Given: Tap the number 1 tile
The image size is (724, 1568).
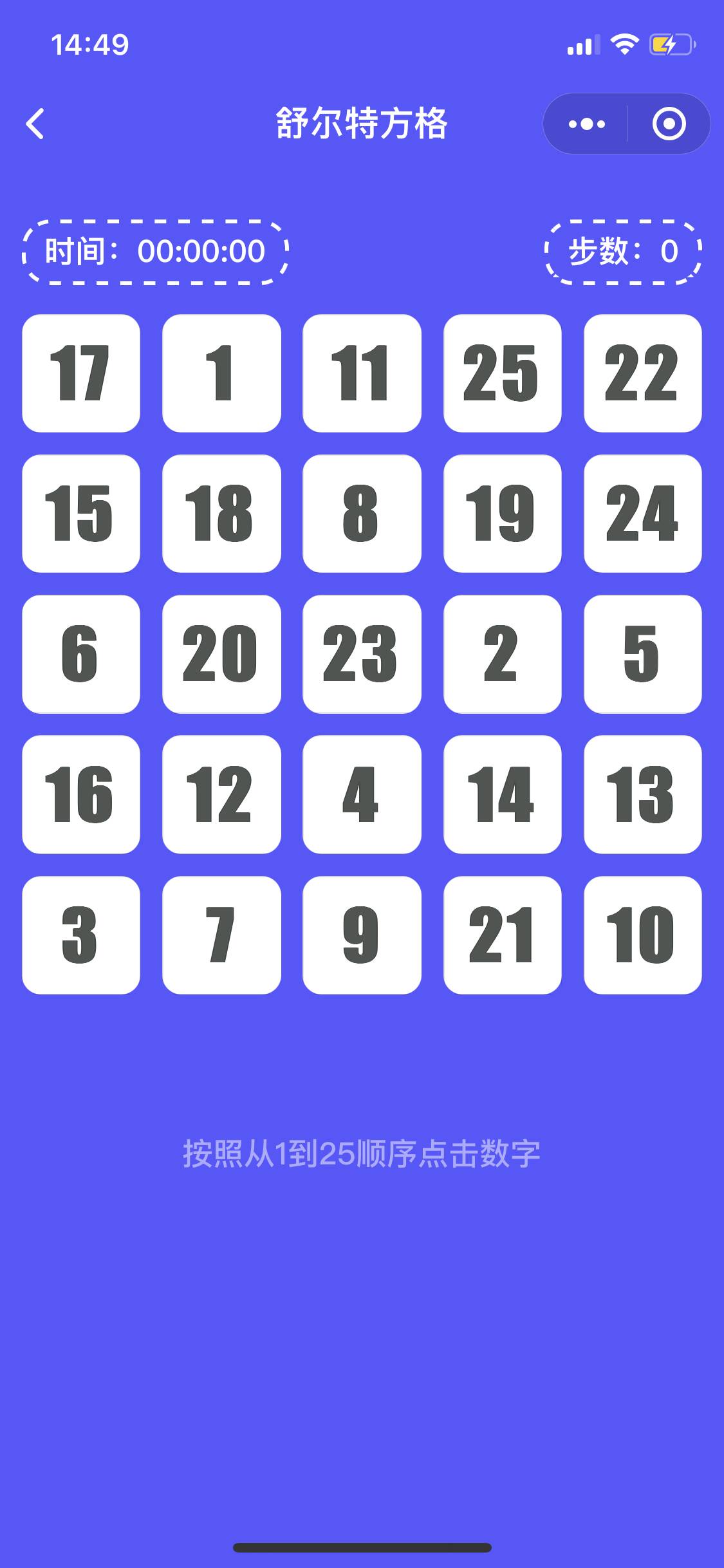Looking at the screenshot, I should (x=221, y=373).
